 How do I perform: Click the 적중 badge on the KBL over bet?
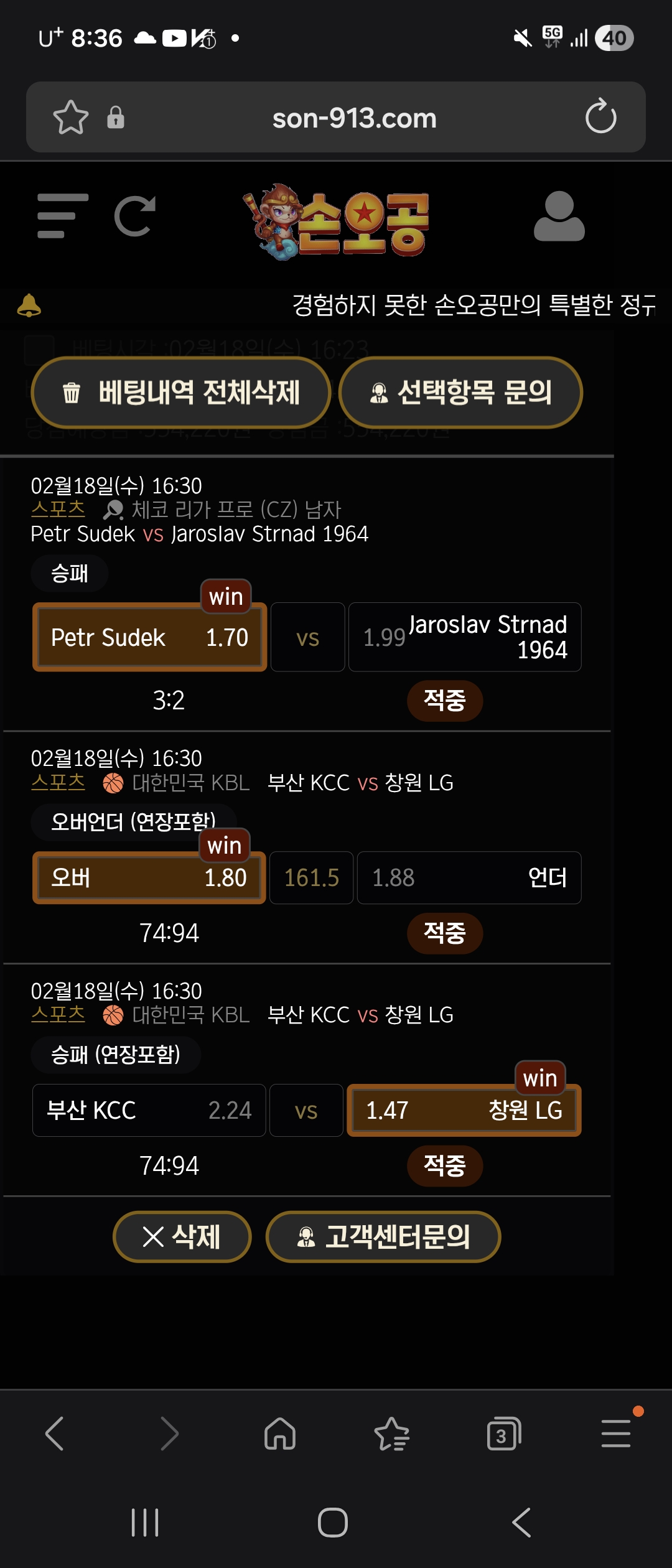coord(445,933)
